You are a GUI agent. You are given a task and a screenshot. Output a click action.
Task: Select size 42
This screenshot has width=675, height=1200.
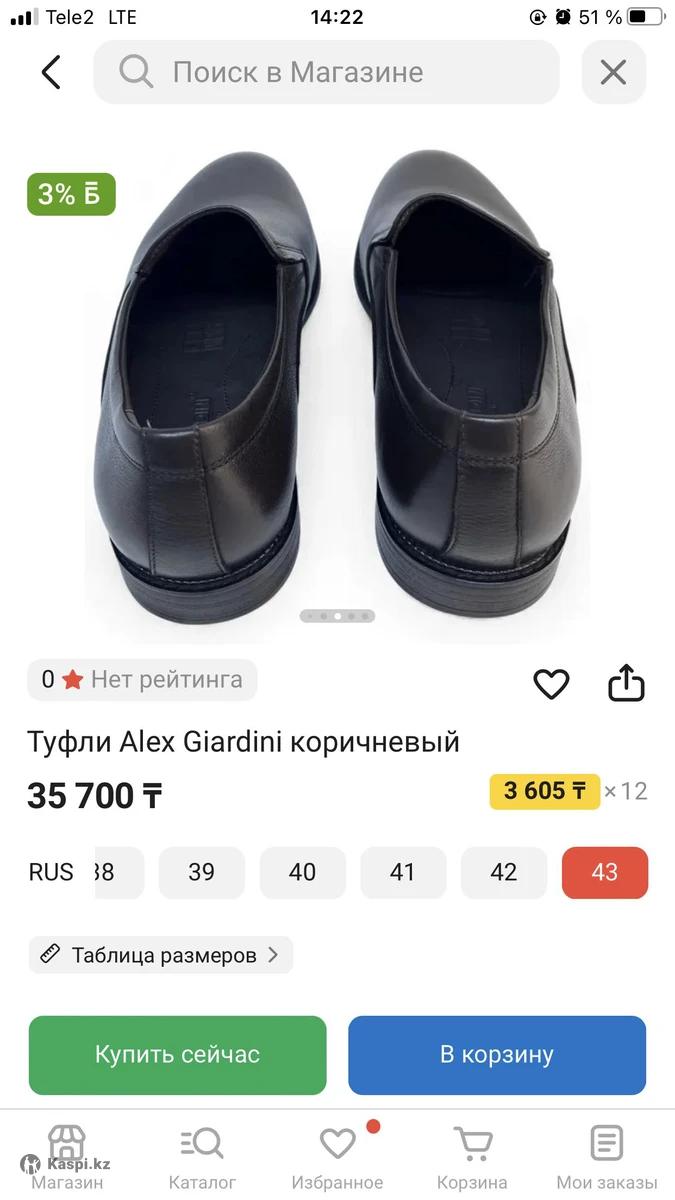pyautogui.click(x=504, y=872)
